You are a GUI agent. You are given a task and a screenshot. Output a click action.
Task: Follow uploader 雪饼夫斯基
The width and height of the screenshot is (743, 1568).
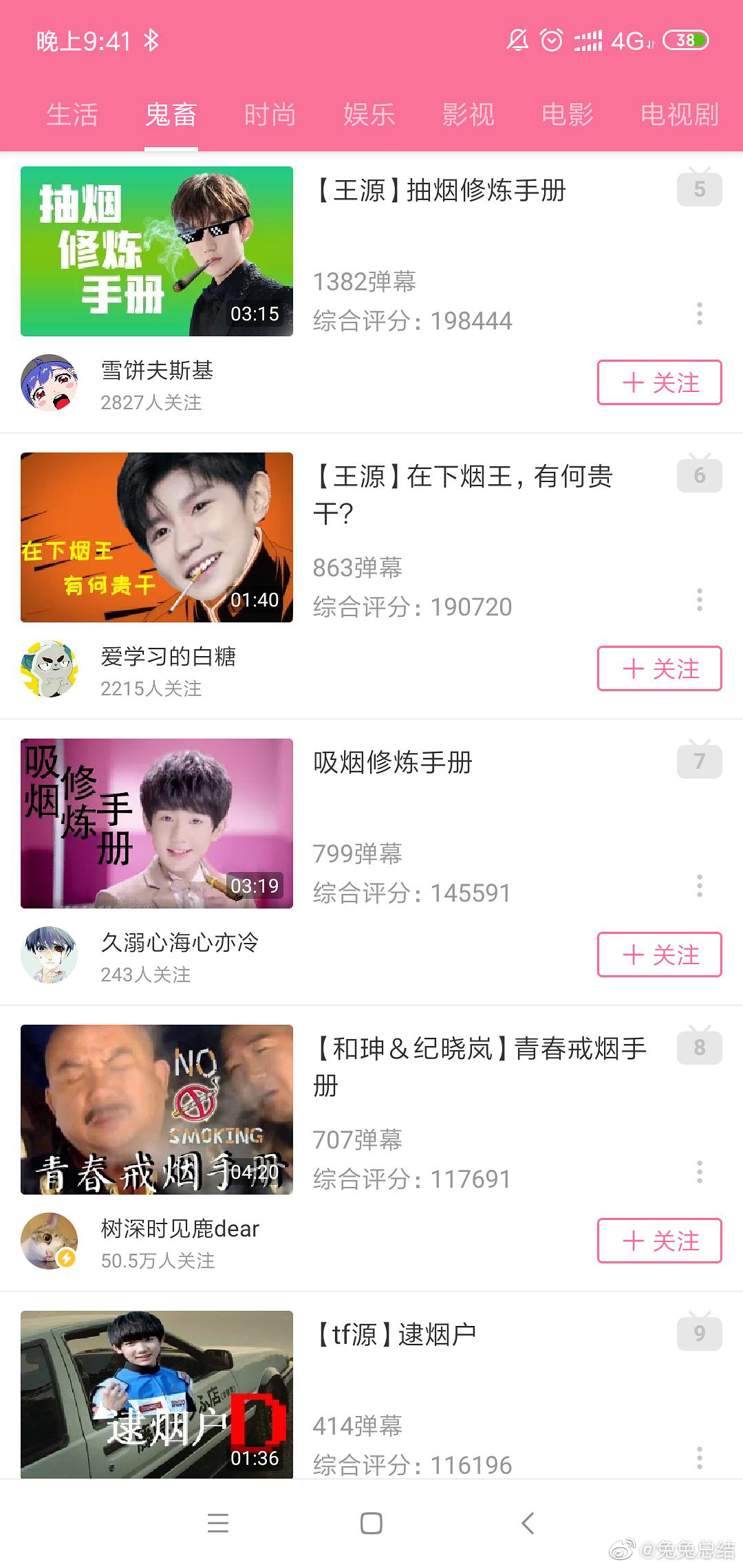click(x=659, y=382)
